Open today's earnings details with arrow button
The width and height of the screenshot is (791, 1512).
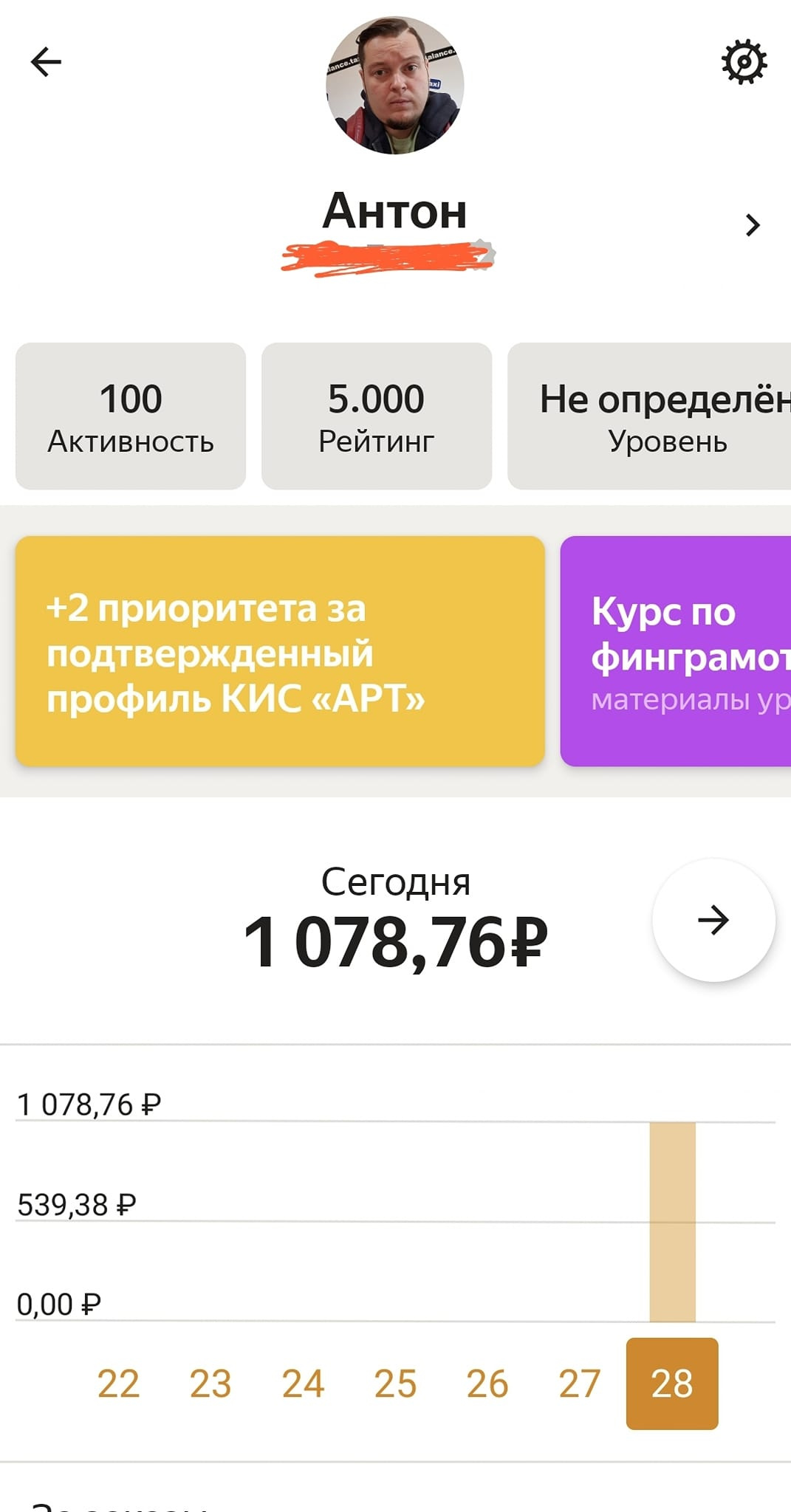(x=713, y=920)
